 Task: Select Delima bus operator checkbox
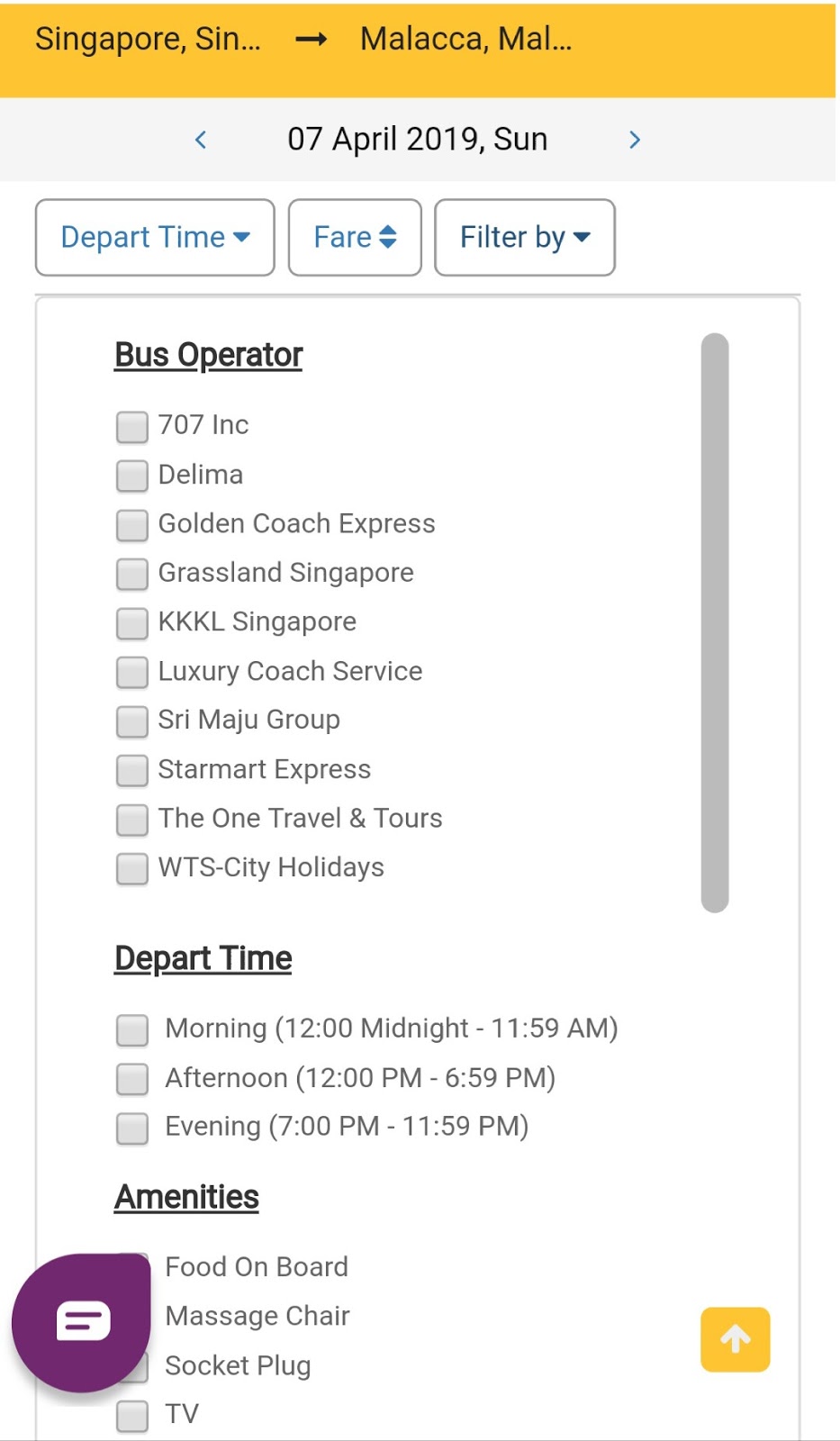(x=132, y=476)
